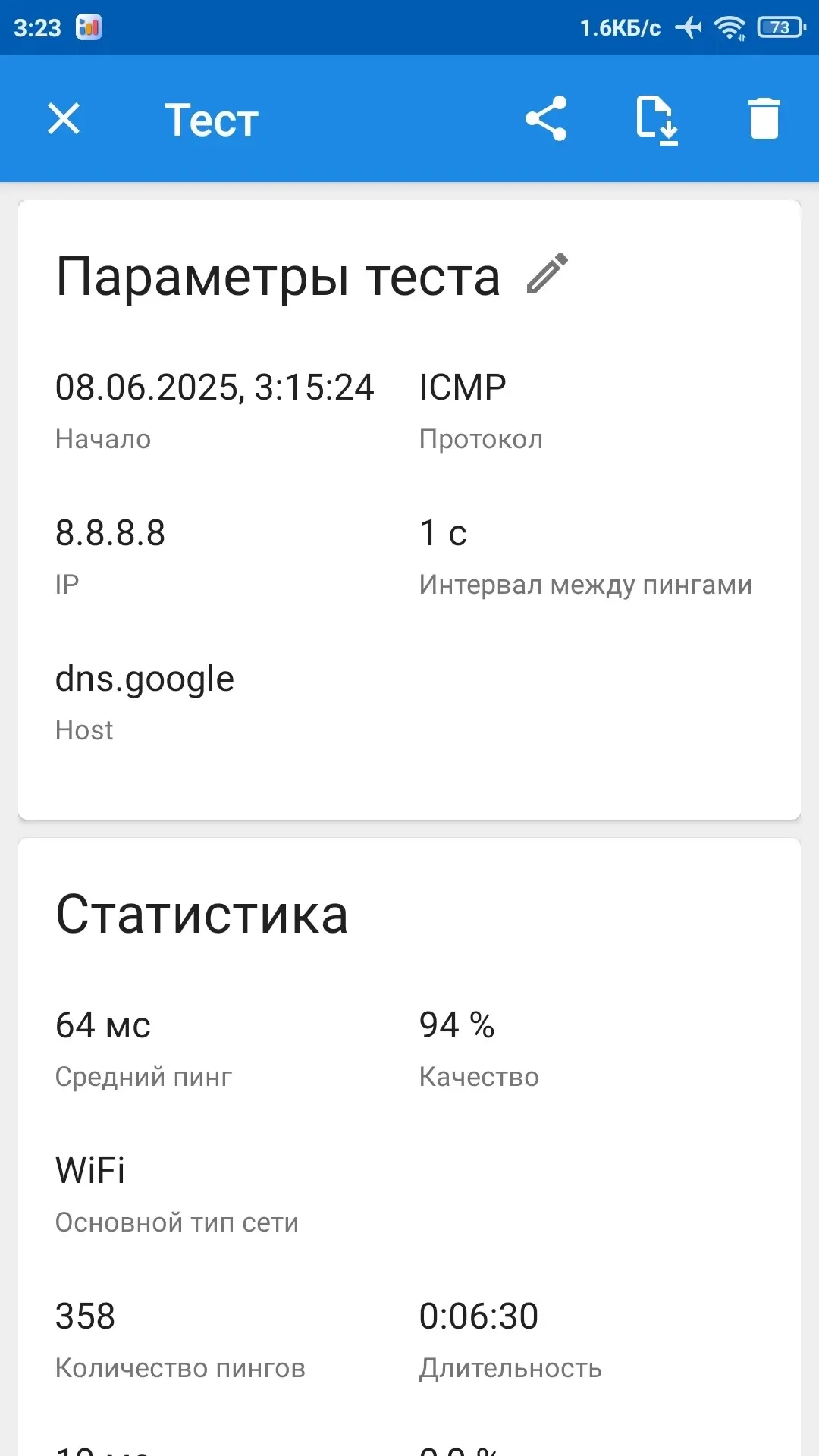Edit test parameters with the pencil icon
Viewport: 819px width, 1456px height.
point(548,273)
